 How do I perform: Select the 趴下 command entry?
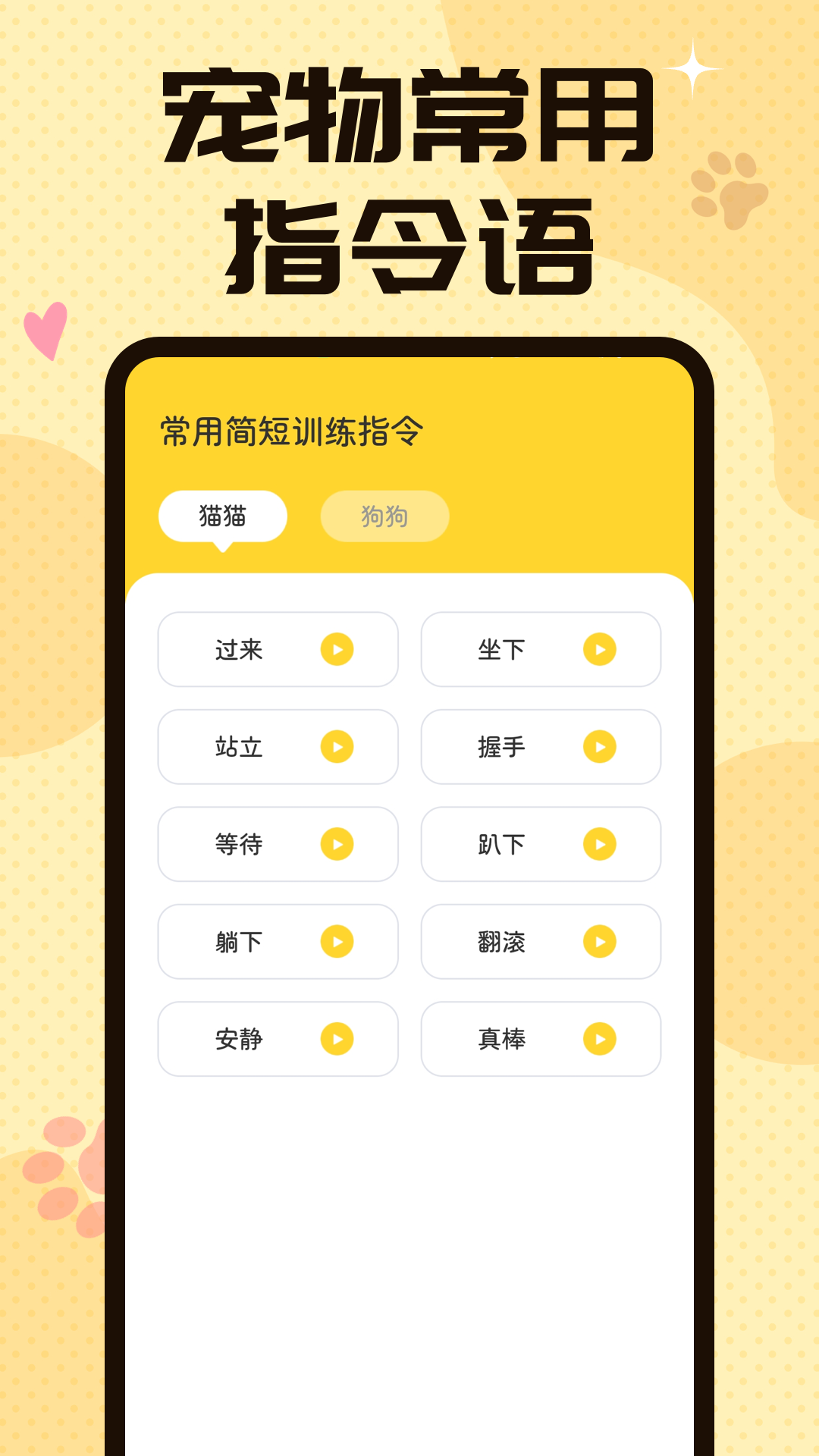tap(540, 844)
